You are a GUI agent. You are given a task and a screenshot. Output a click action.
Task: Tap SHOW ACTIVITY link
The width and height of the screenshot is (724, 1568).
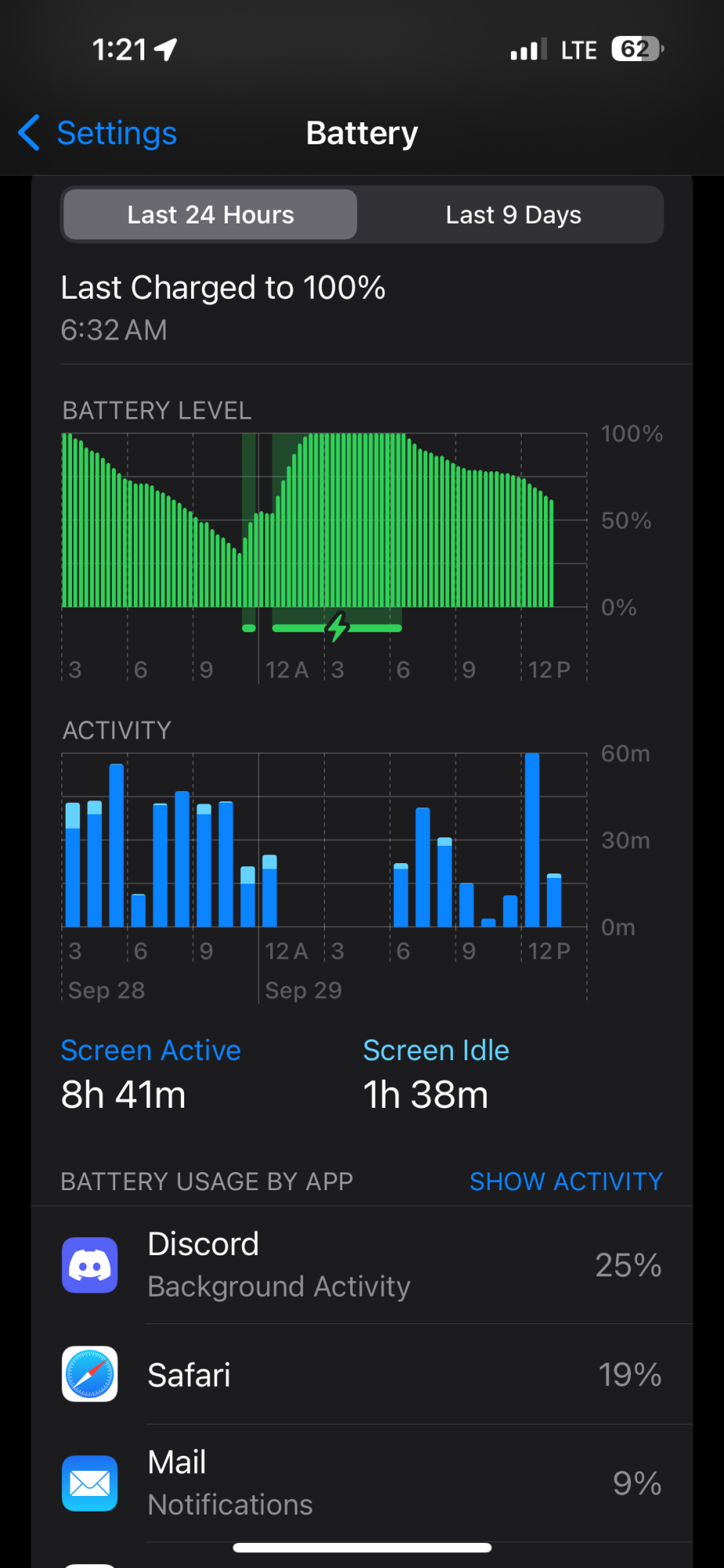566,1181
